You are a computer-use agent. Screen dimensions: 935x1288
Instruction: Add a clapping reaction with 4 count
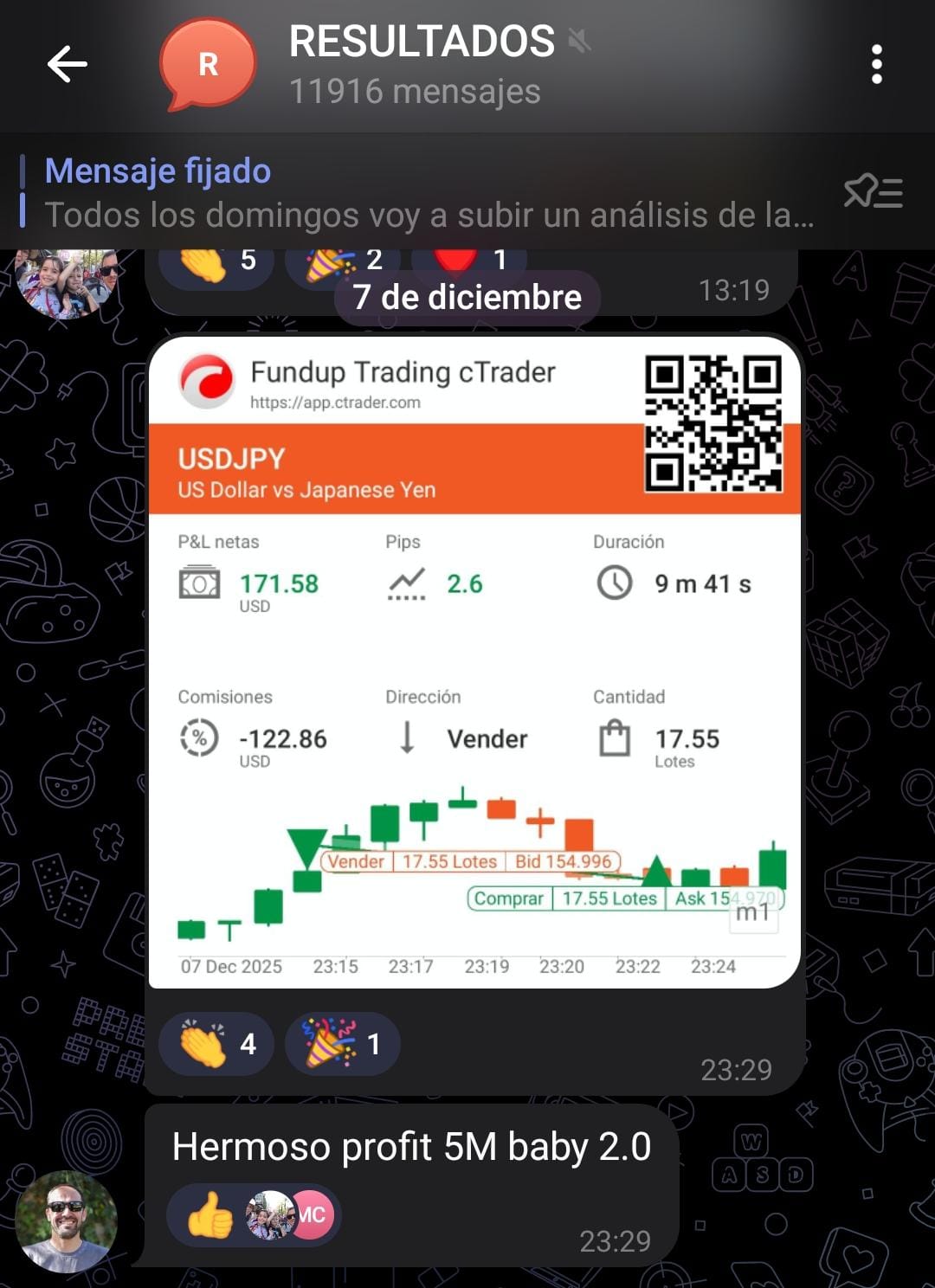click(x=216, y=1044)
